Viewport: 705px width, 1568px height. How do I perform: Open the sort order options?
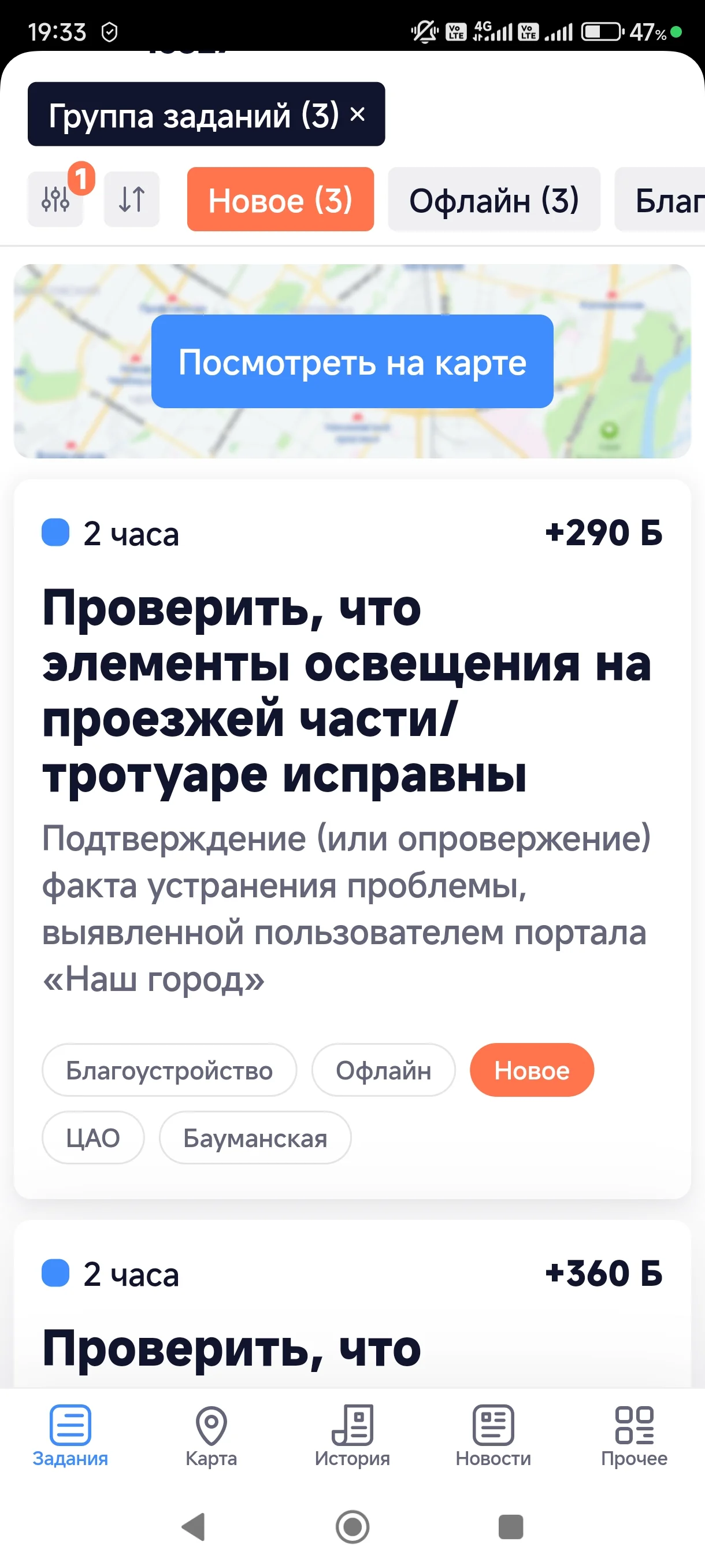click(131, 199)
